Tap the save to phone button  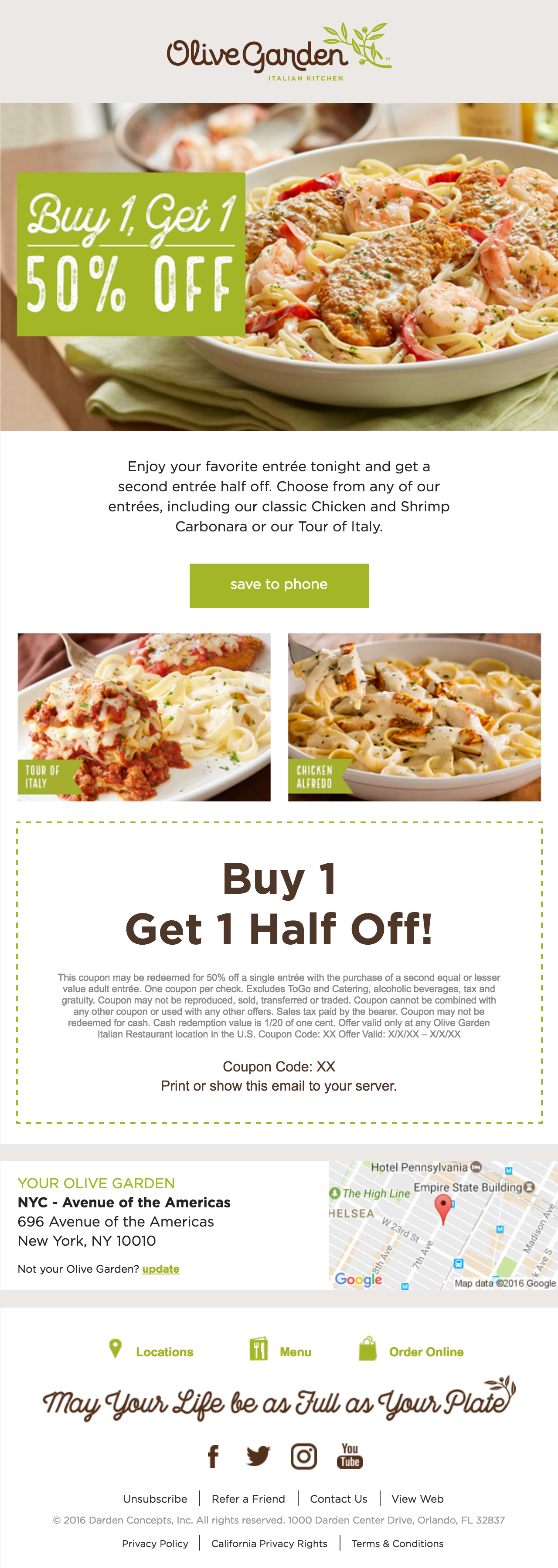[x=279, y=585]
